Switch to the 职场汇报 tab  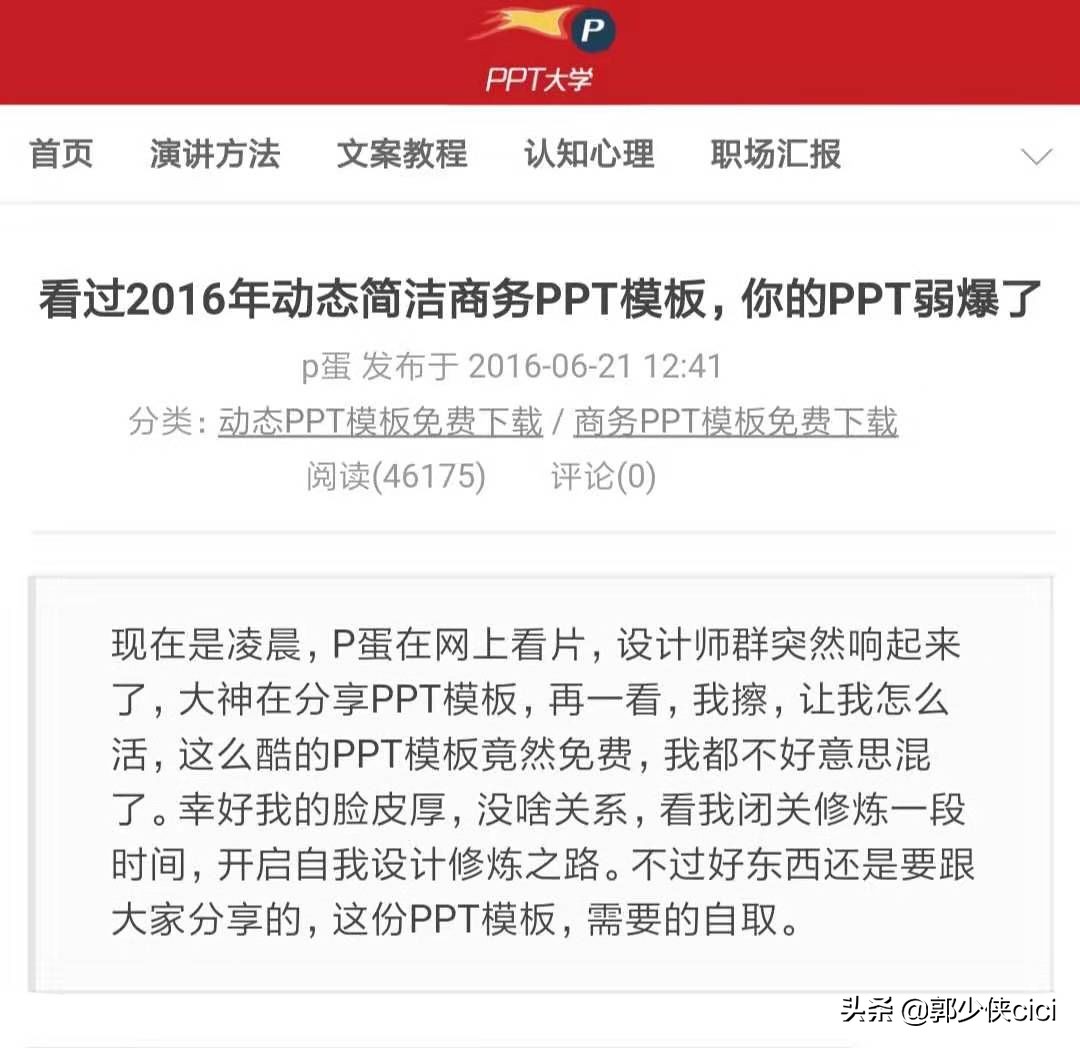[776, 155]
